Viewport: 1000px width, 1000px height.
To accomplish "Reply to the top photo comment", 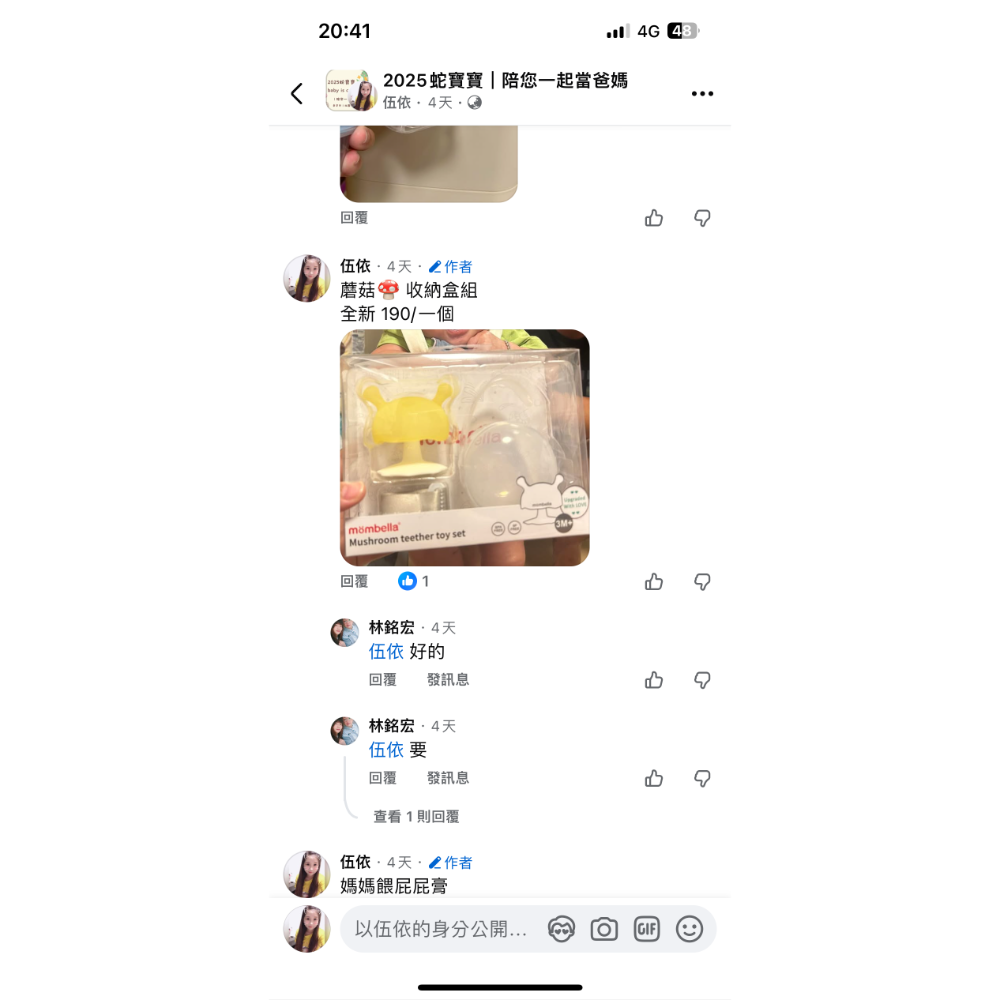I will pyautogui.click(x=354, y=218).
